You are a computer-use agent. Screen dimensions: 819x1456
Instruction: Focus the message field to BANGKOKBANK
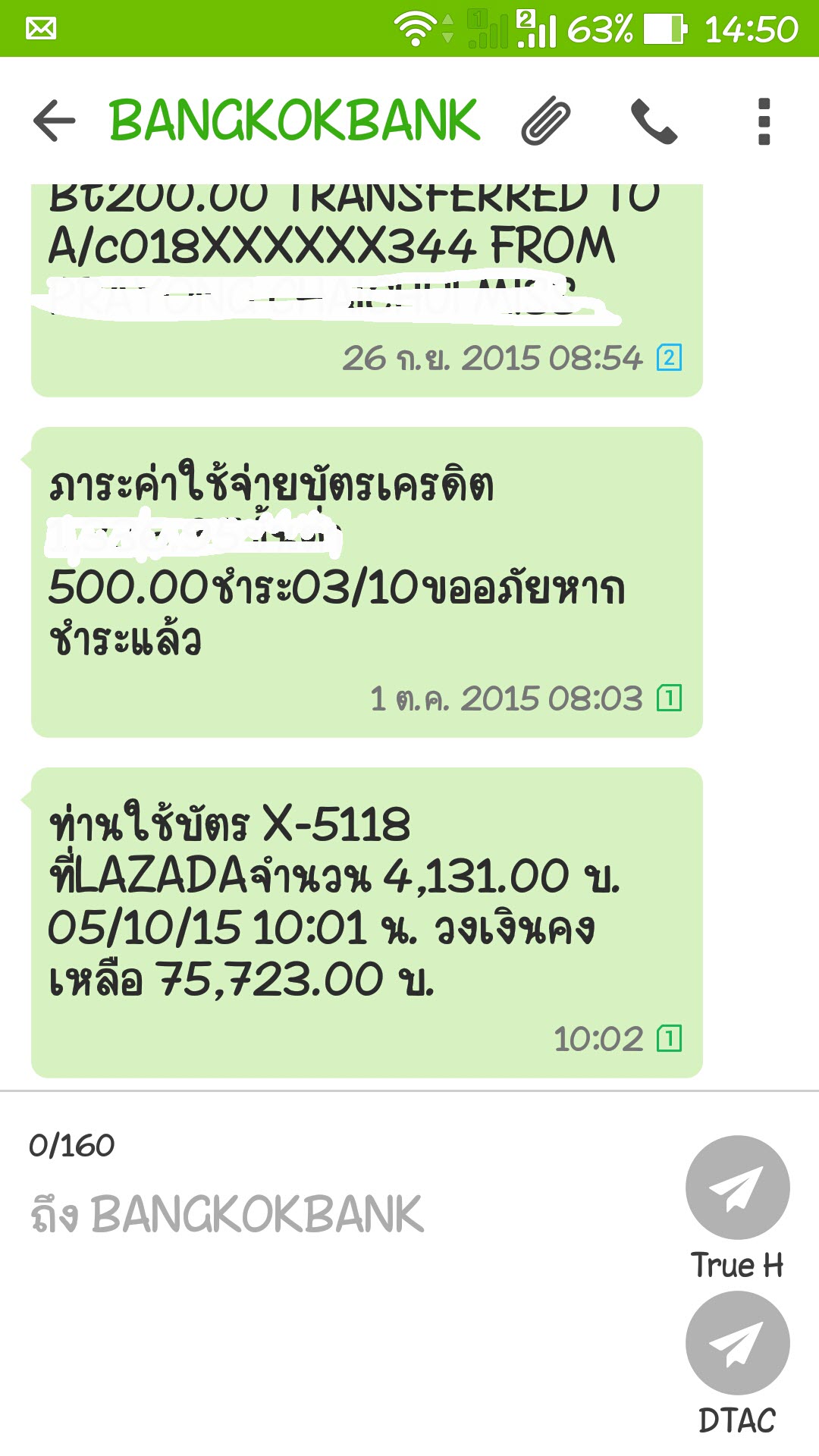click(341, 1214)
